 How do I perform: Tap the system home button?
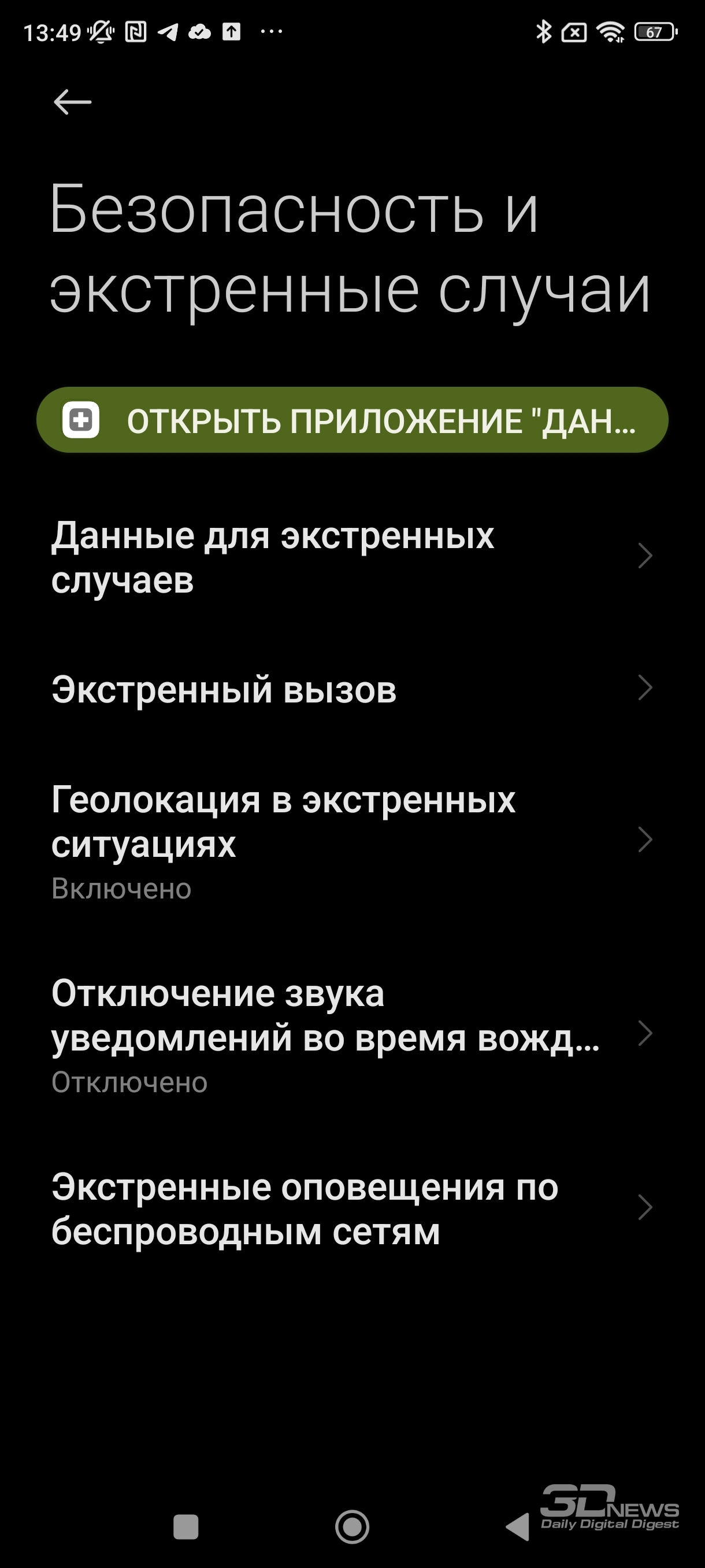point(352,1526)
